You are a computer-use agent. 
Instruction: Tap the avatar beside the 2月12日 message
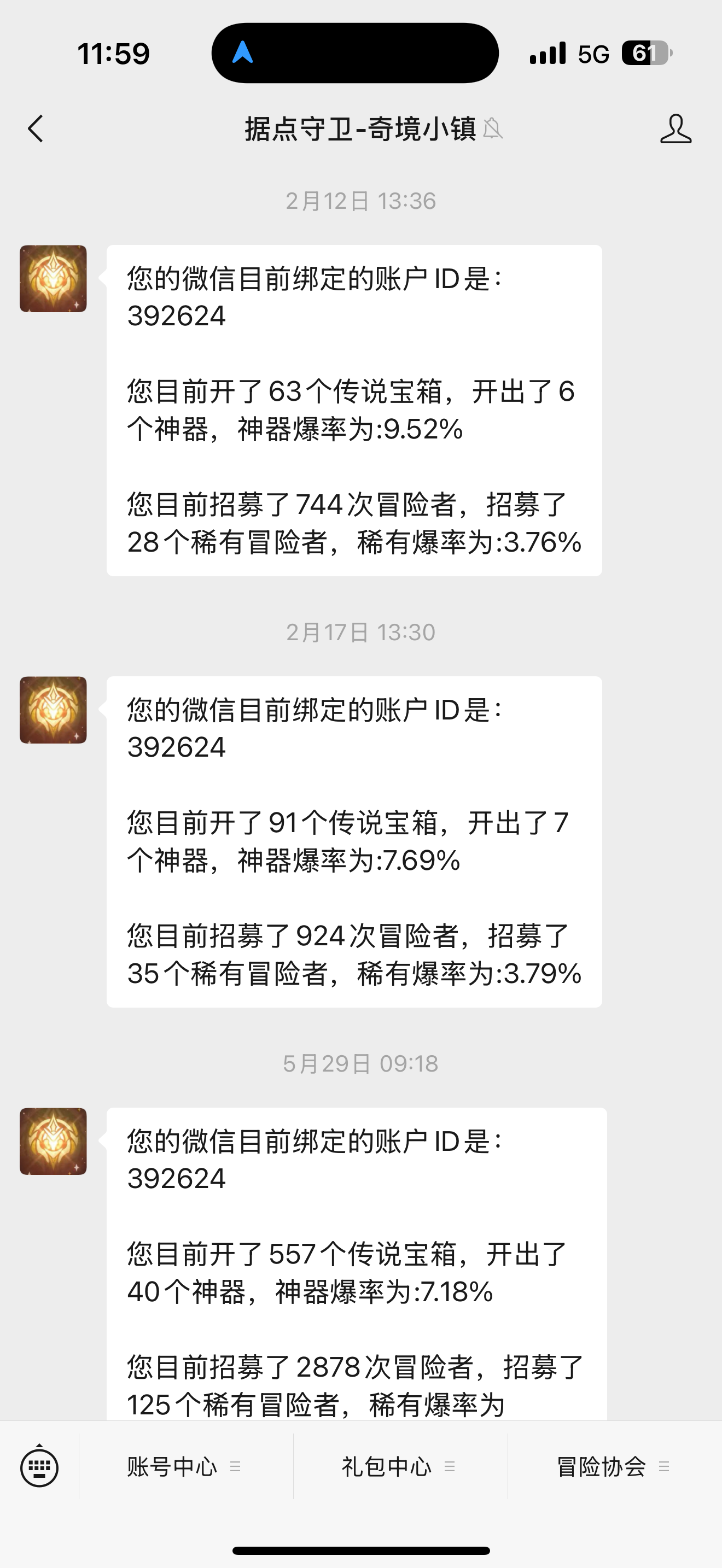(54, 279)
